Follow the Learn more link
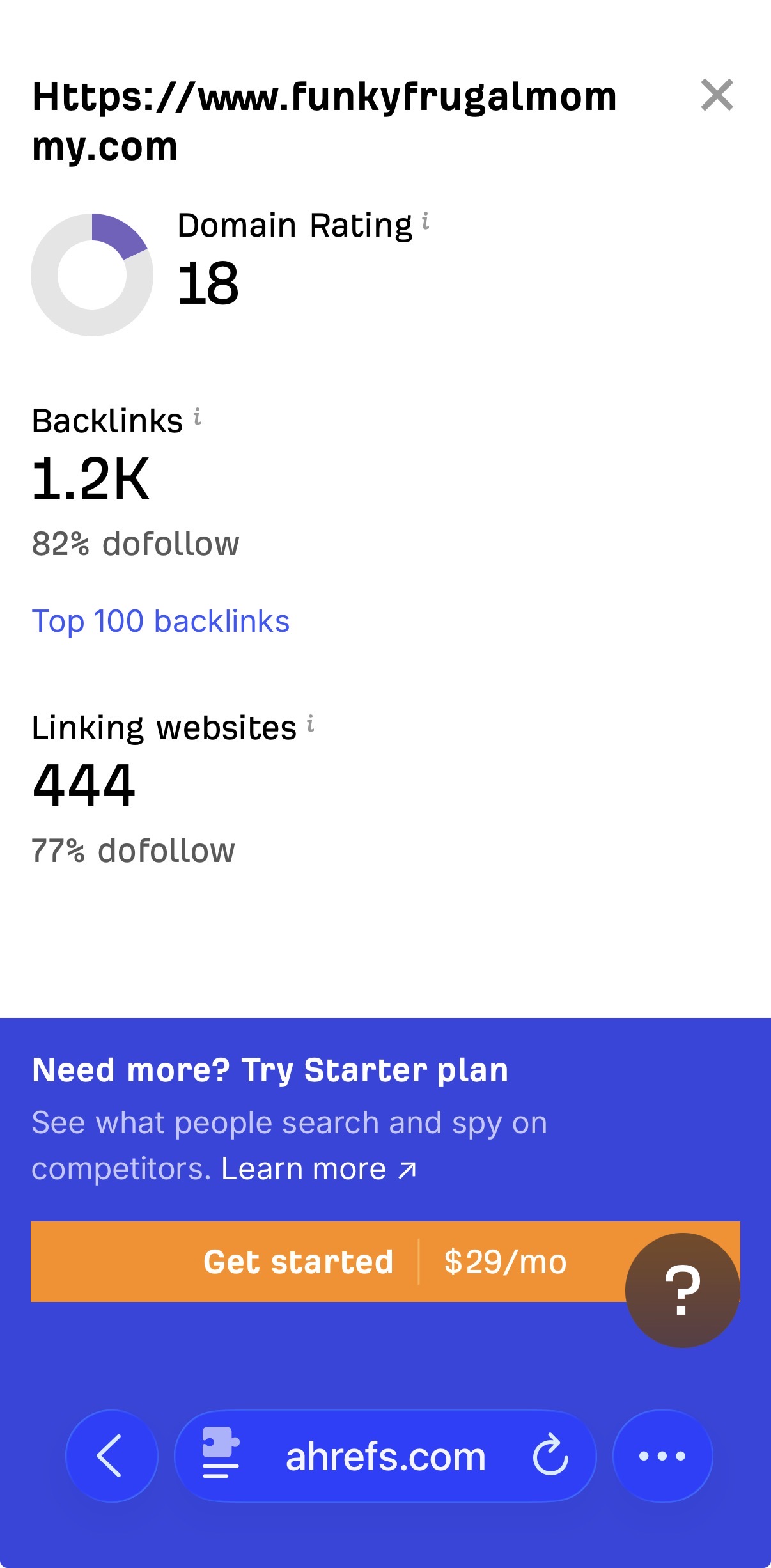Screen dimensions: 771x1568 pos(318,1170)
